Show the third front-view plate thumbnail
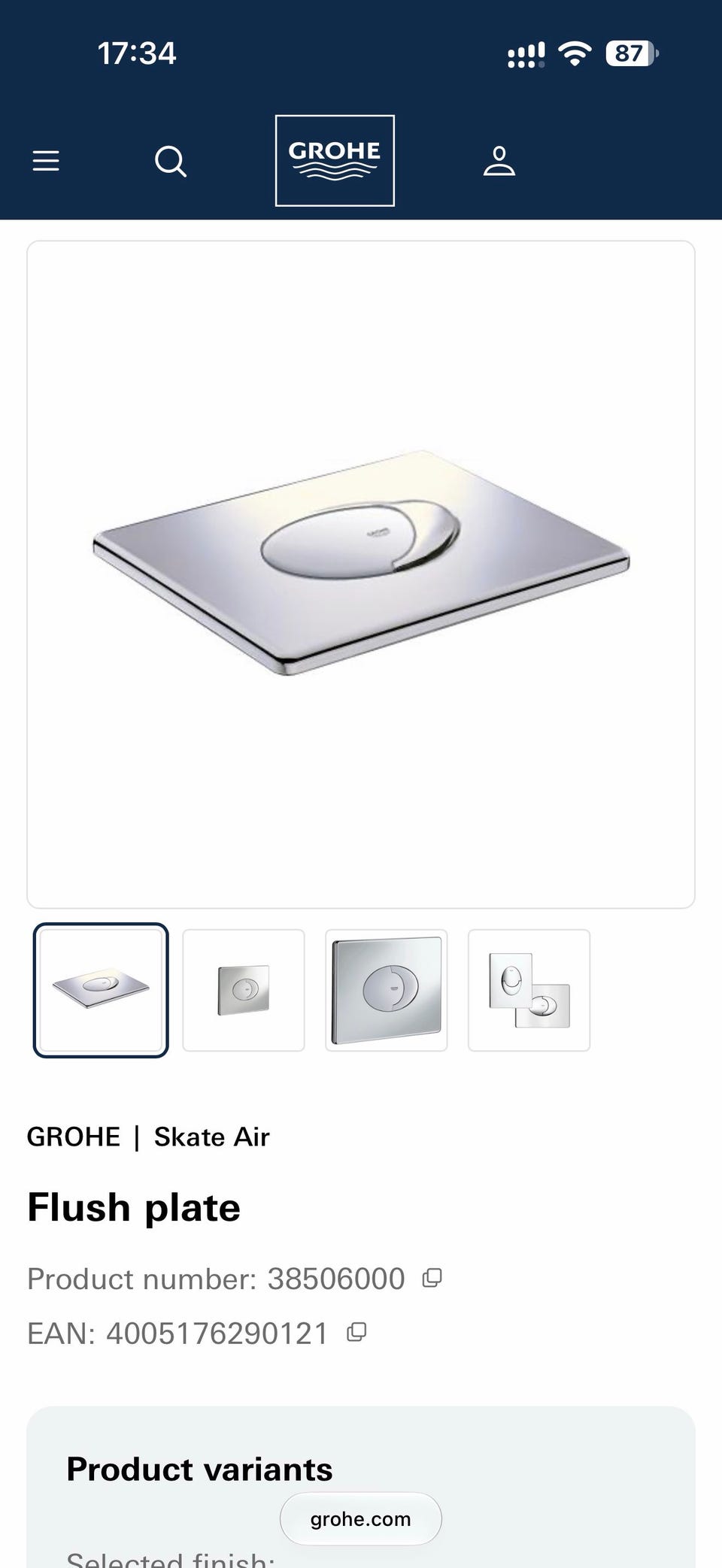The width and height of the screenshot is (722, 1568). pyautogui.click(x=387, y=990)
